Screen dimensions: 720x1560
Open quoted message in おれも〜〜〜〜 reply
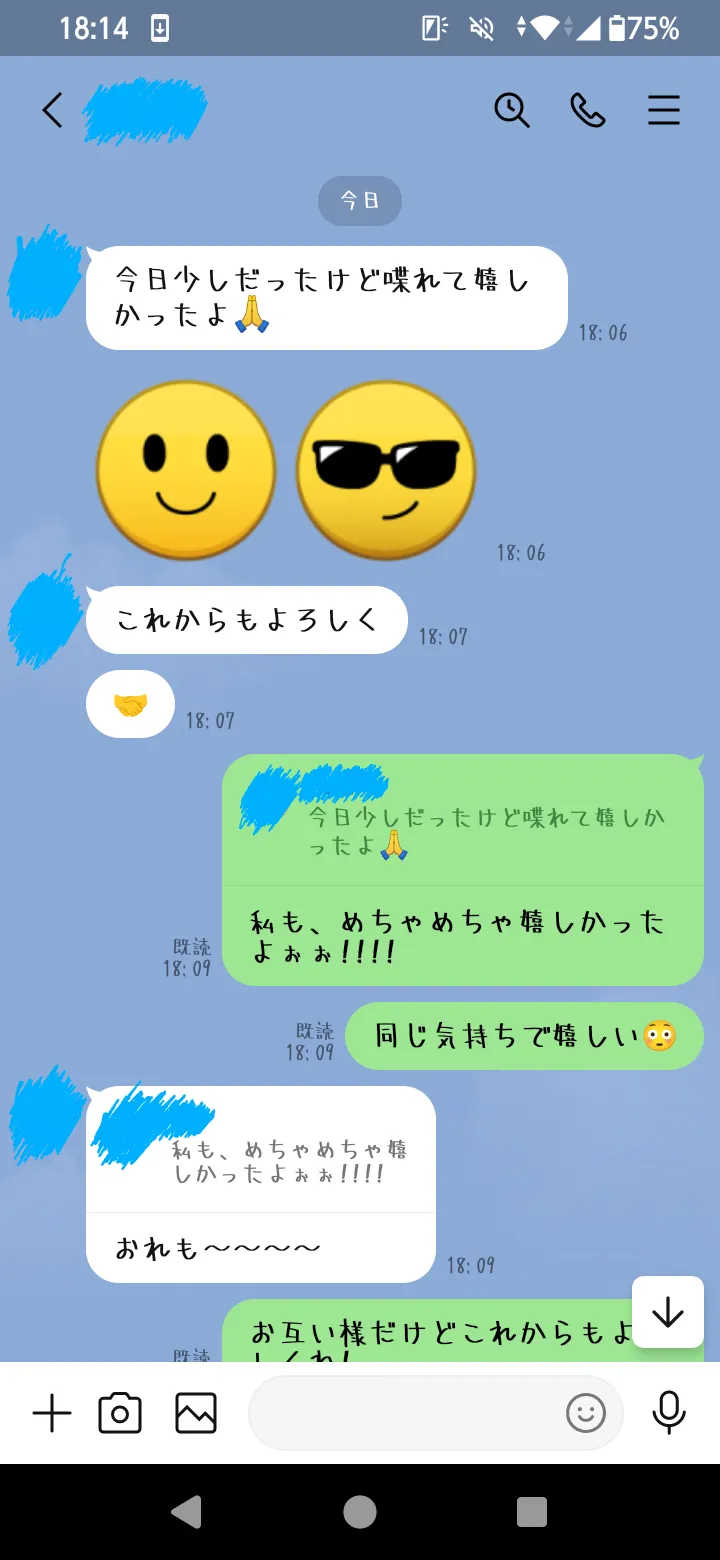262,1150
